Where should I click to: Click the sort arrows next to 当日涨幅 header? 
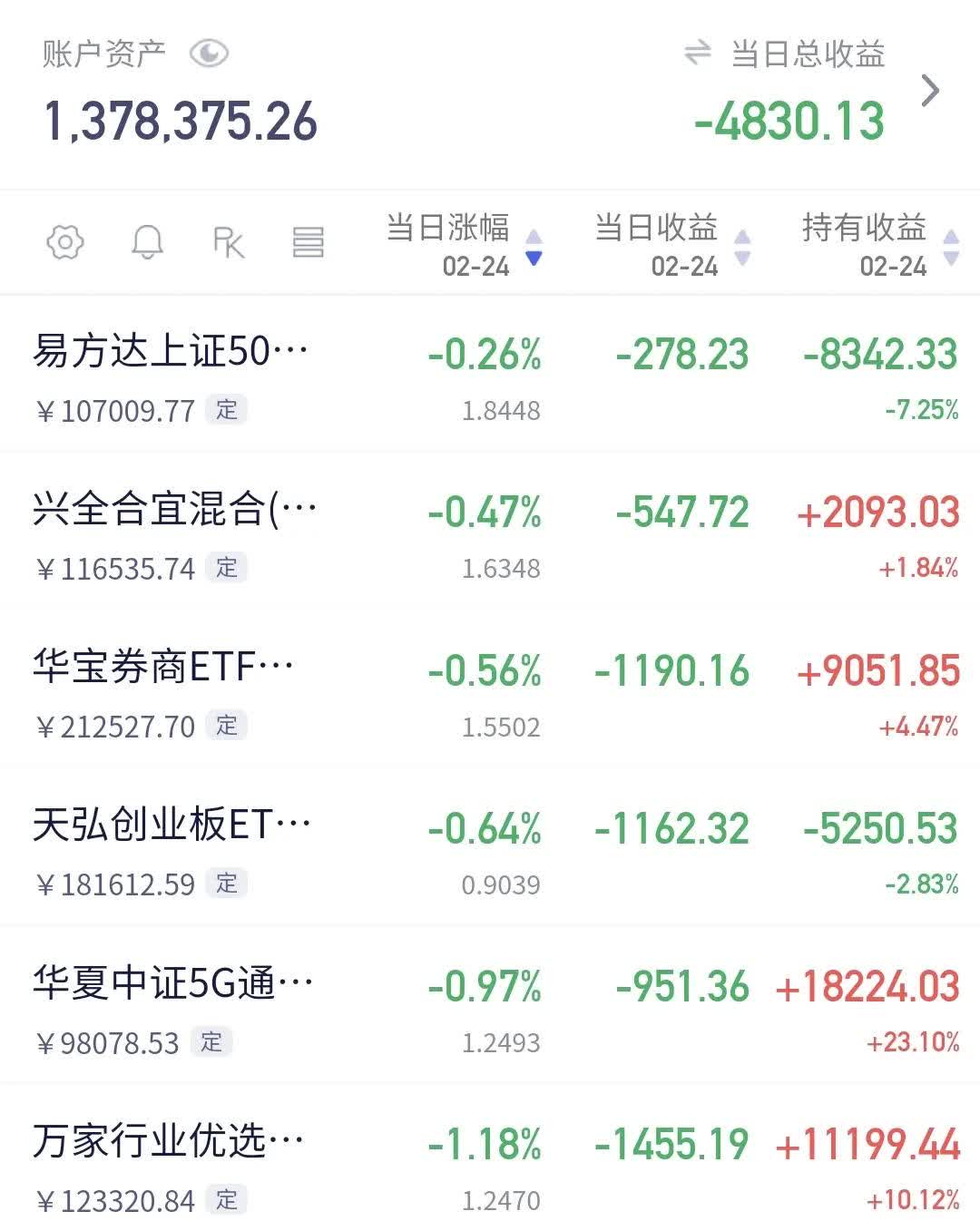(x=534, y=242)
